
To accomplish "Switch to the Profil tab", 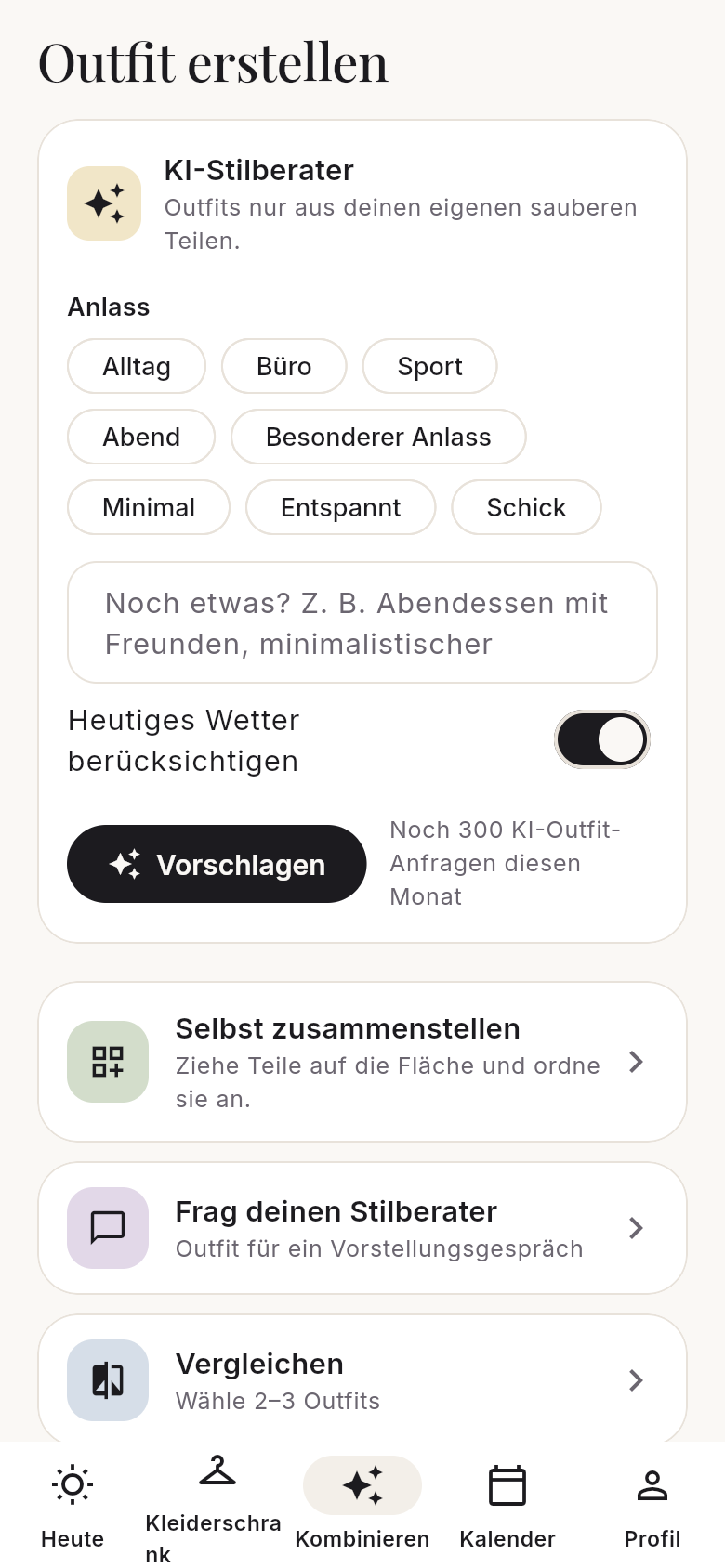I will point(652,1505).
